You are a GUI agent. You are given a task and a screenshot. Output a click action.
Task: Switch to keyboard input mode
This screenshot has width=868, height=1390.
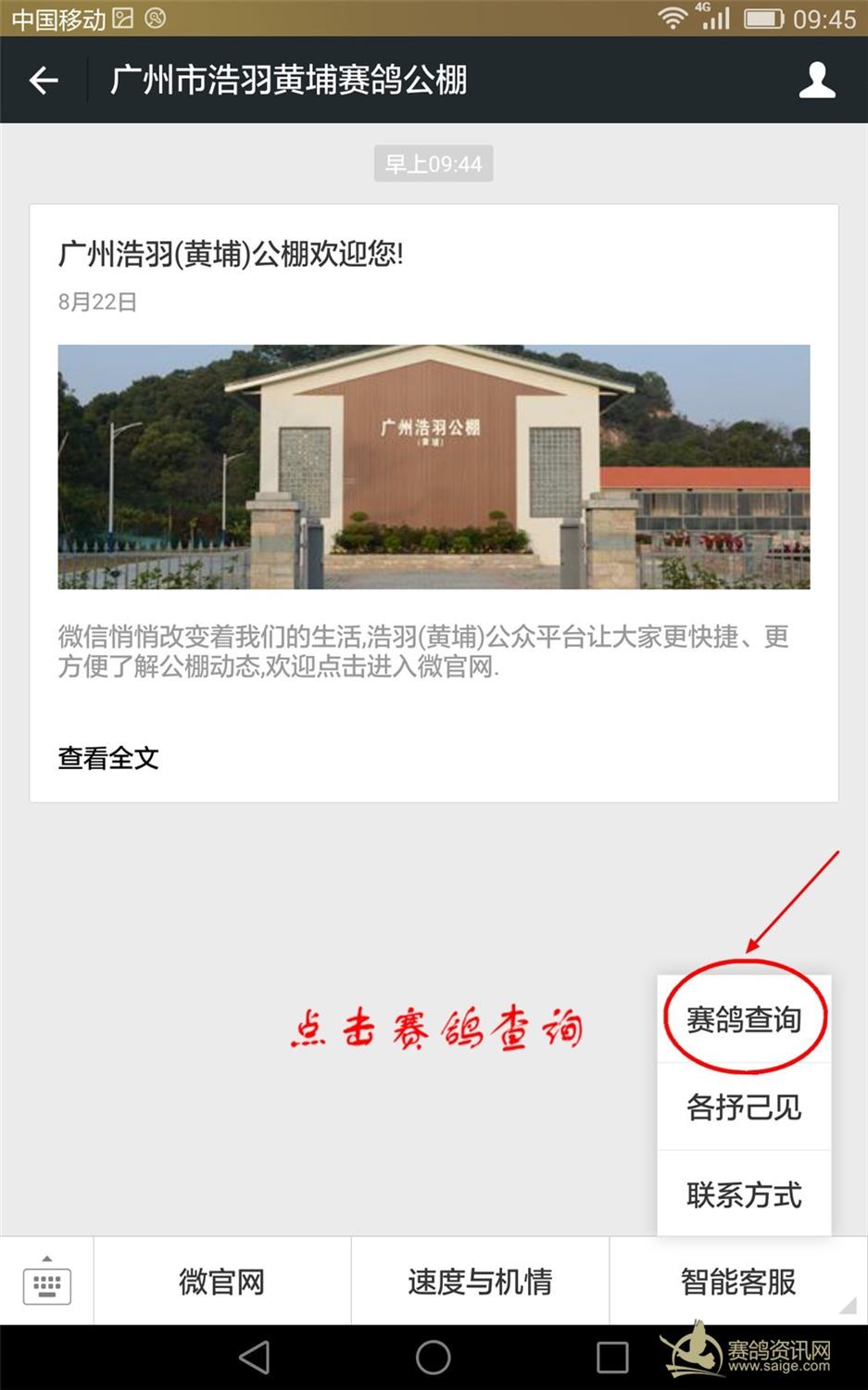click(46, 1282)
